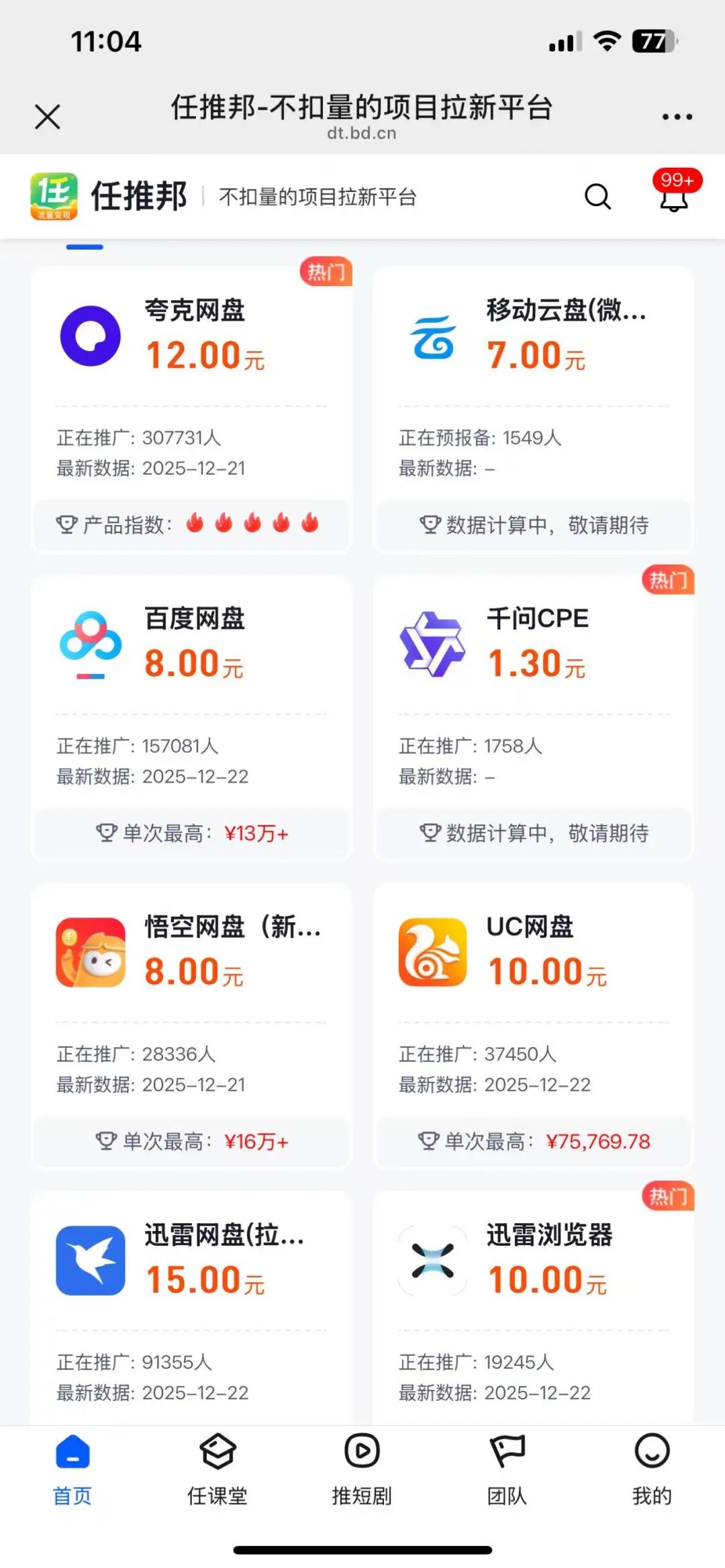Close the in-app browser page
Image resolution: width=725 pixels, height=1568 pixels.
pyautogui.click(x=47, y=117)
